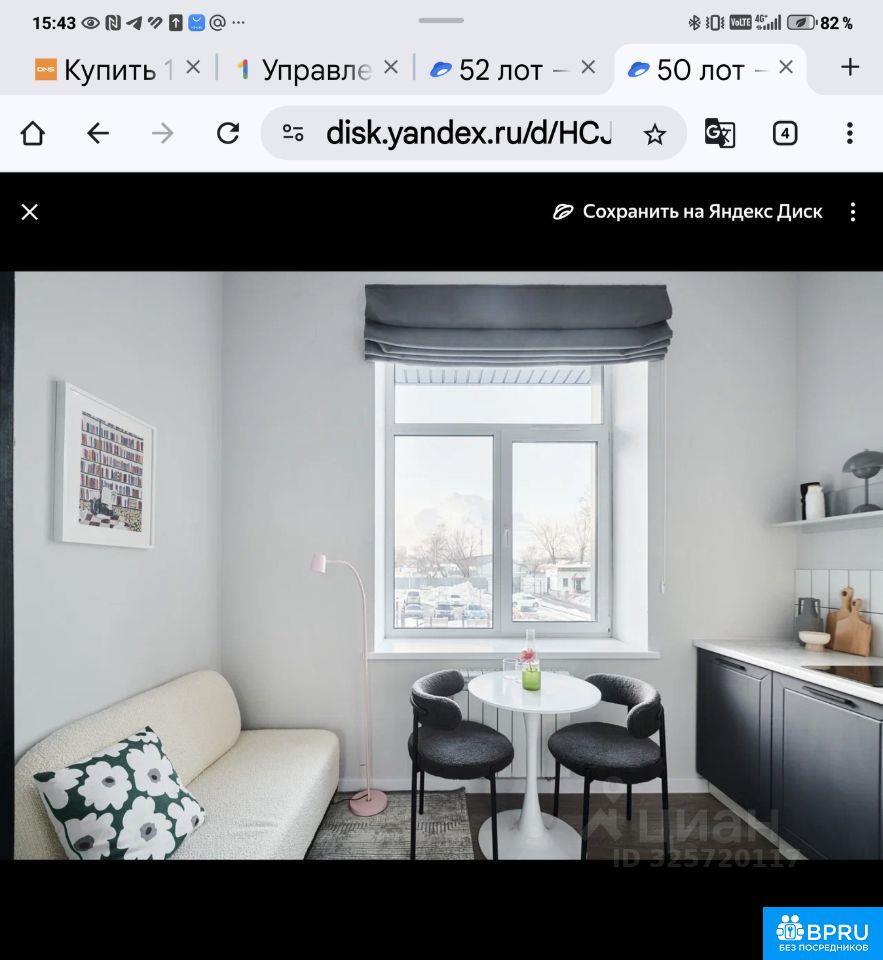Navigate back to previous page

point(97,133)
